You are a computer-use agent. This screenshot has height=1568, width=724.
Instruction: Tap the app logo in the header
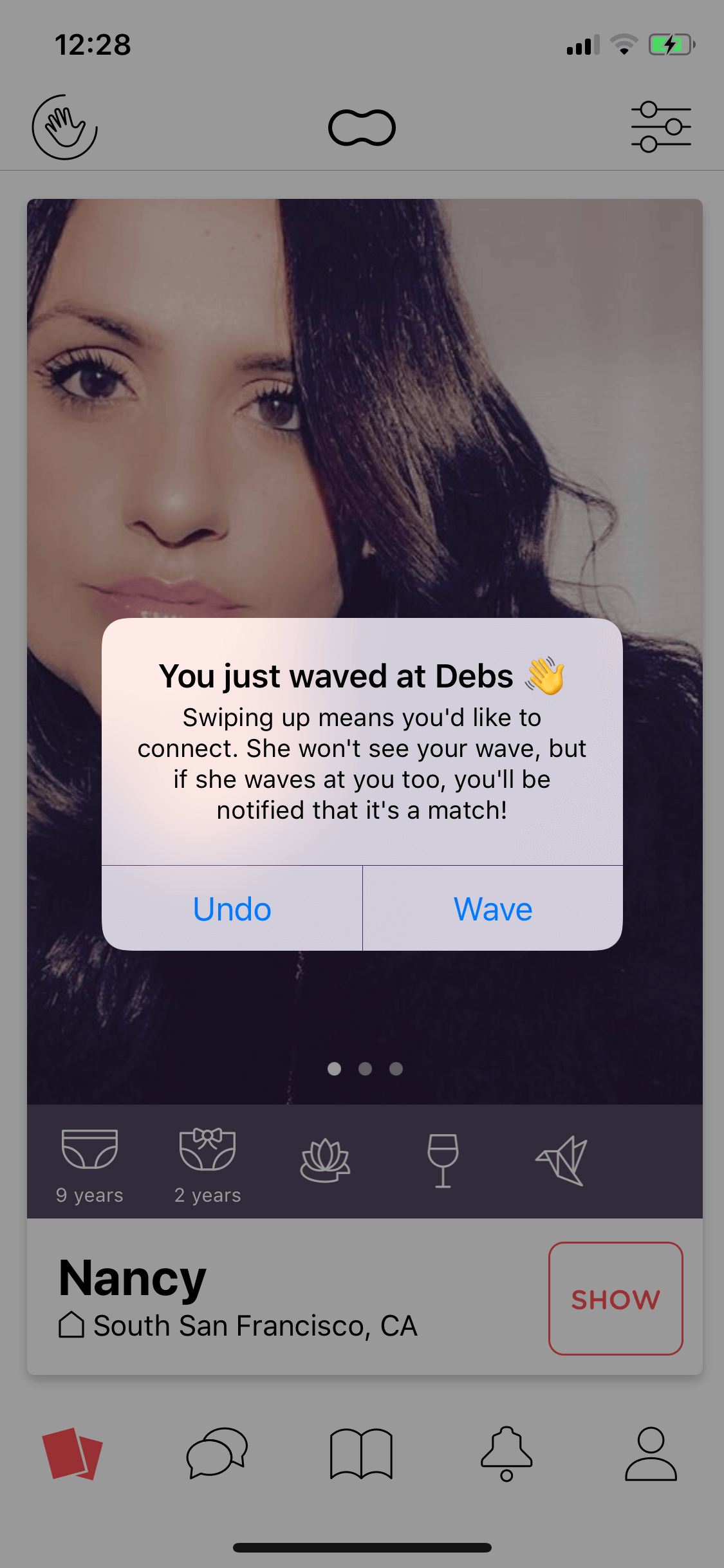point(362,127)
